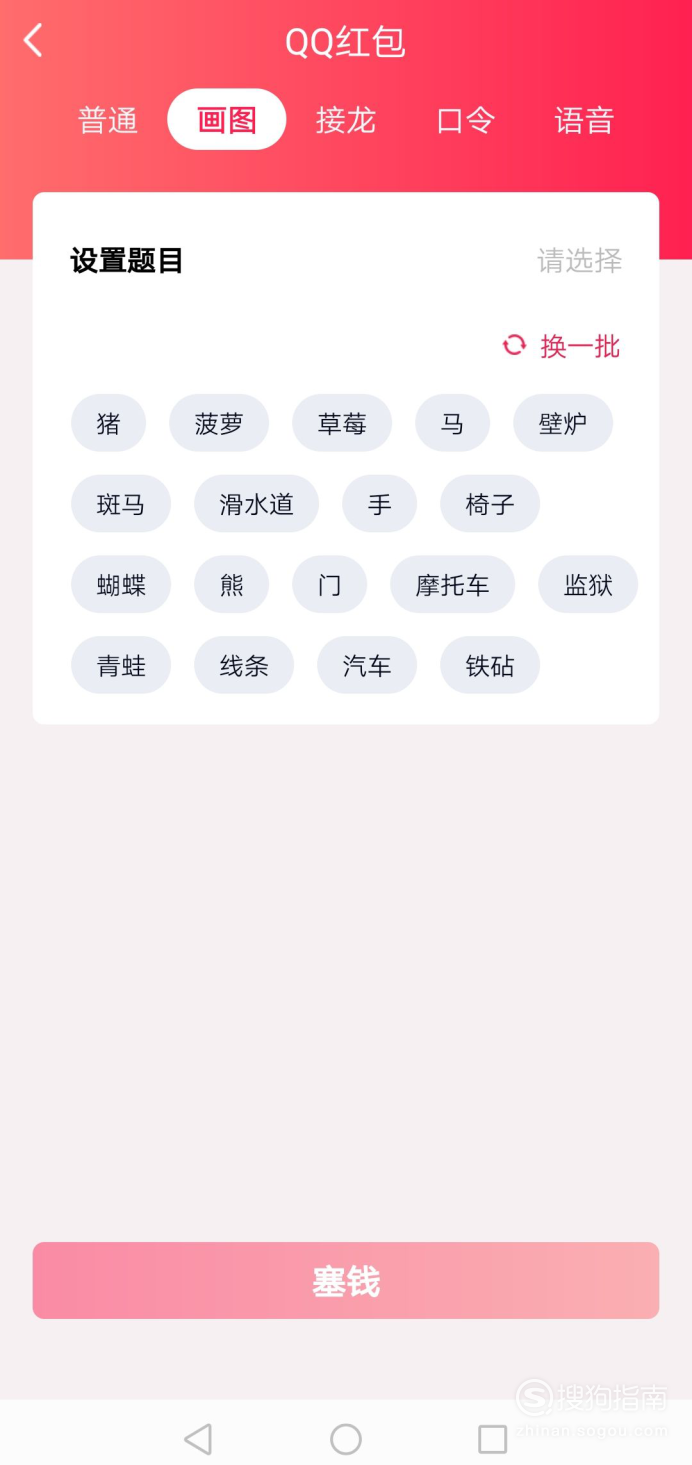
Task: Go back using the top-left arrow
Action: click(x=33, y=41)
